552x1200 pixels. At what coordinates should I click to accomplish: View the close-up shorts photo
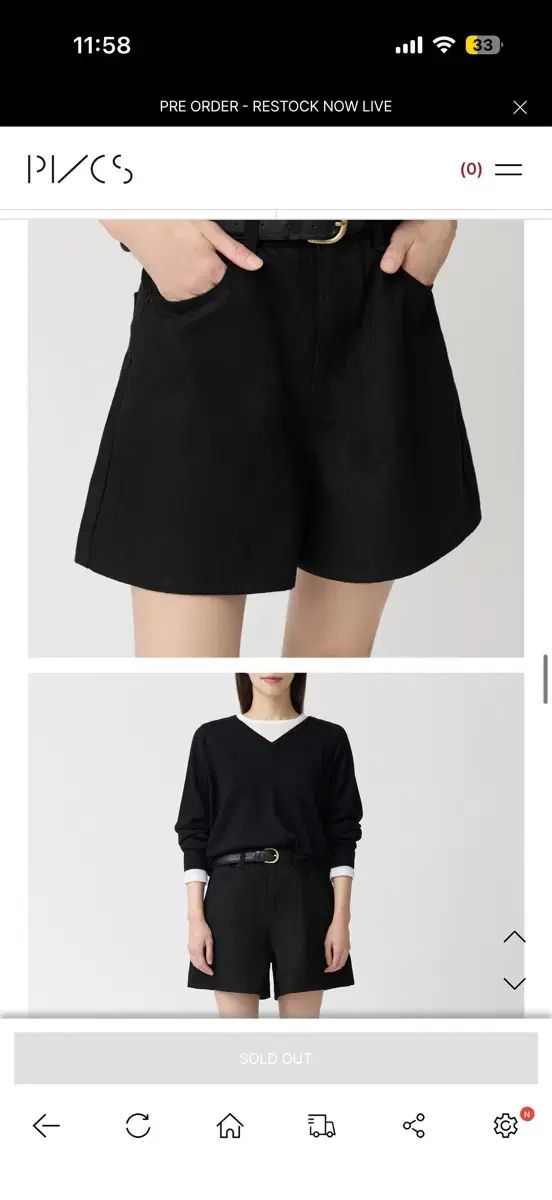(x=276, y=438)
